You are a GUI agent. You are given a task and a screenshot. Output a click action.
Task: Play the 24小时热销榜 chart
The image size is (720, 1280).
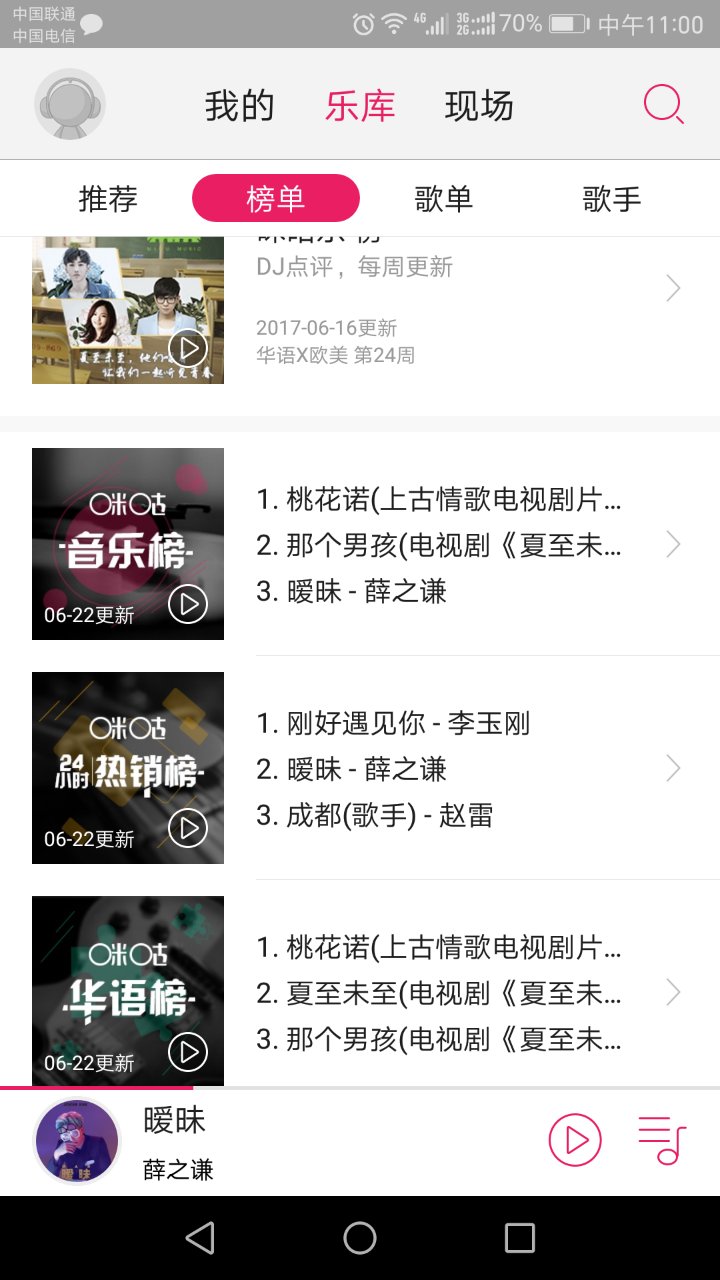pos(187,828)
